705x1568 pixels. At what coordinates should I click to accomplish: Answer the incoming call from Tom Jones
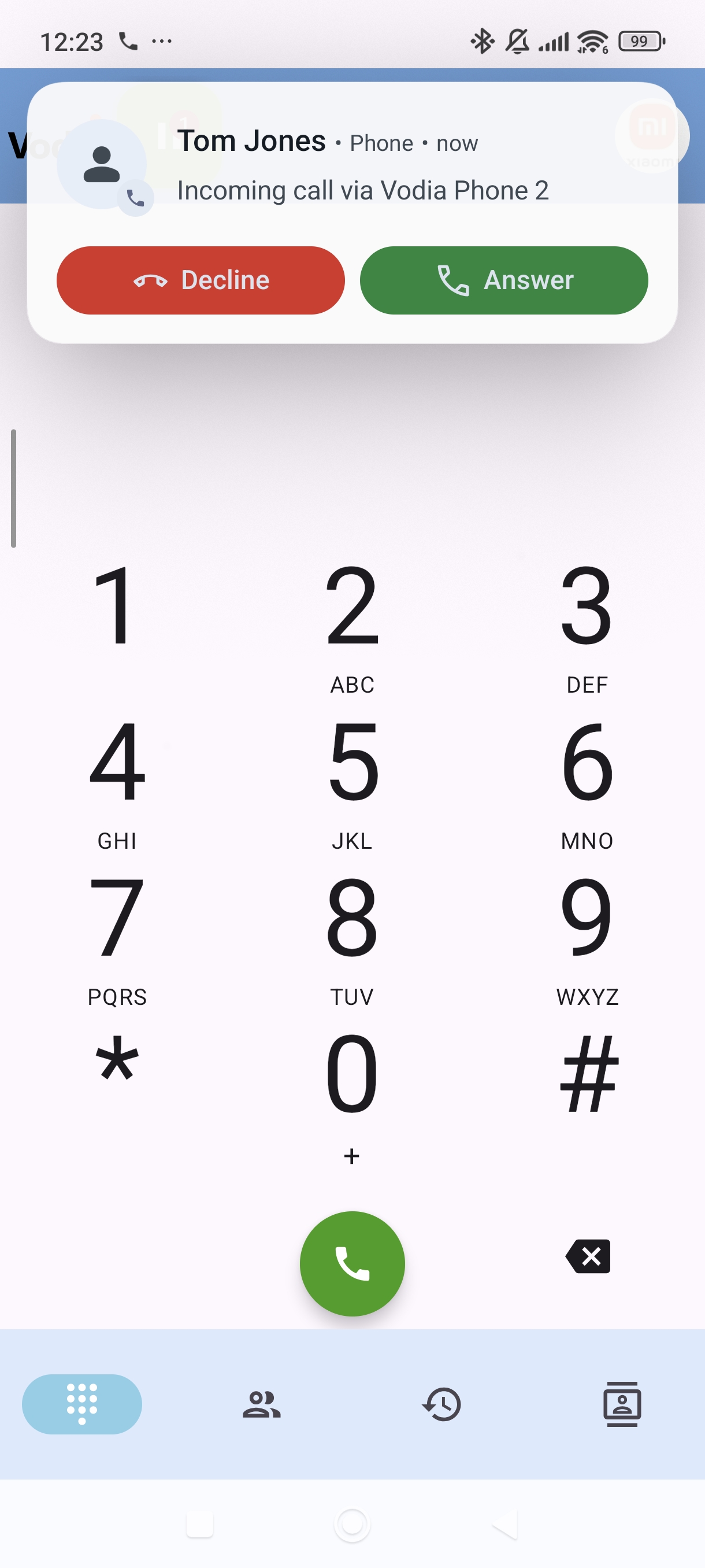tap(504, 280)
